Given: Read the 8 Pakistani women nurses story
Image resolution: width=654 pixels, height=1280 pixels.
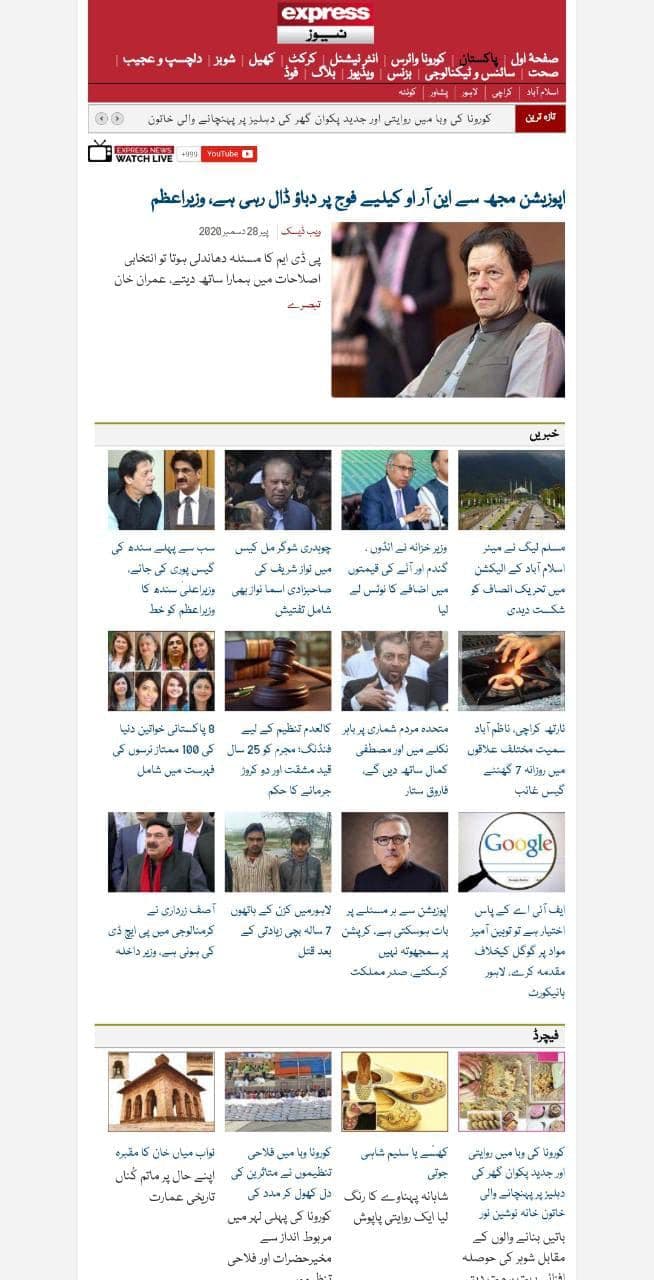Looking at the screenshot, I should coord(161,671).
